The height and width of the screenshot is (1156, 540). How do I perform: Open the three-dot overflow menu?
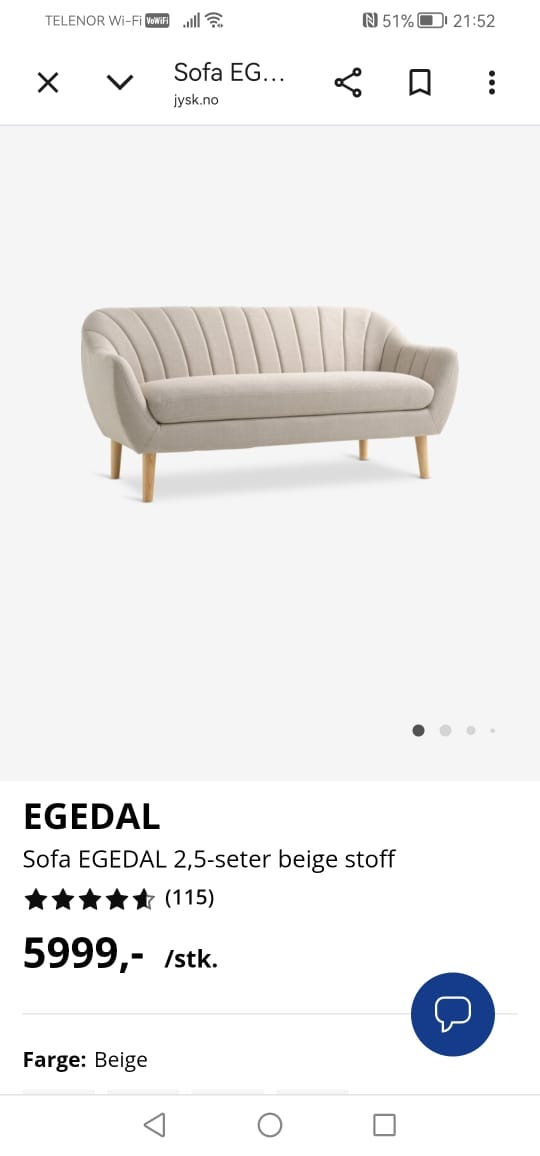click(x=492, y=83)
